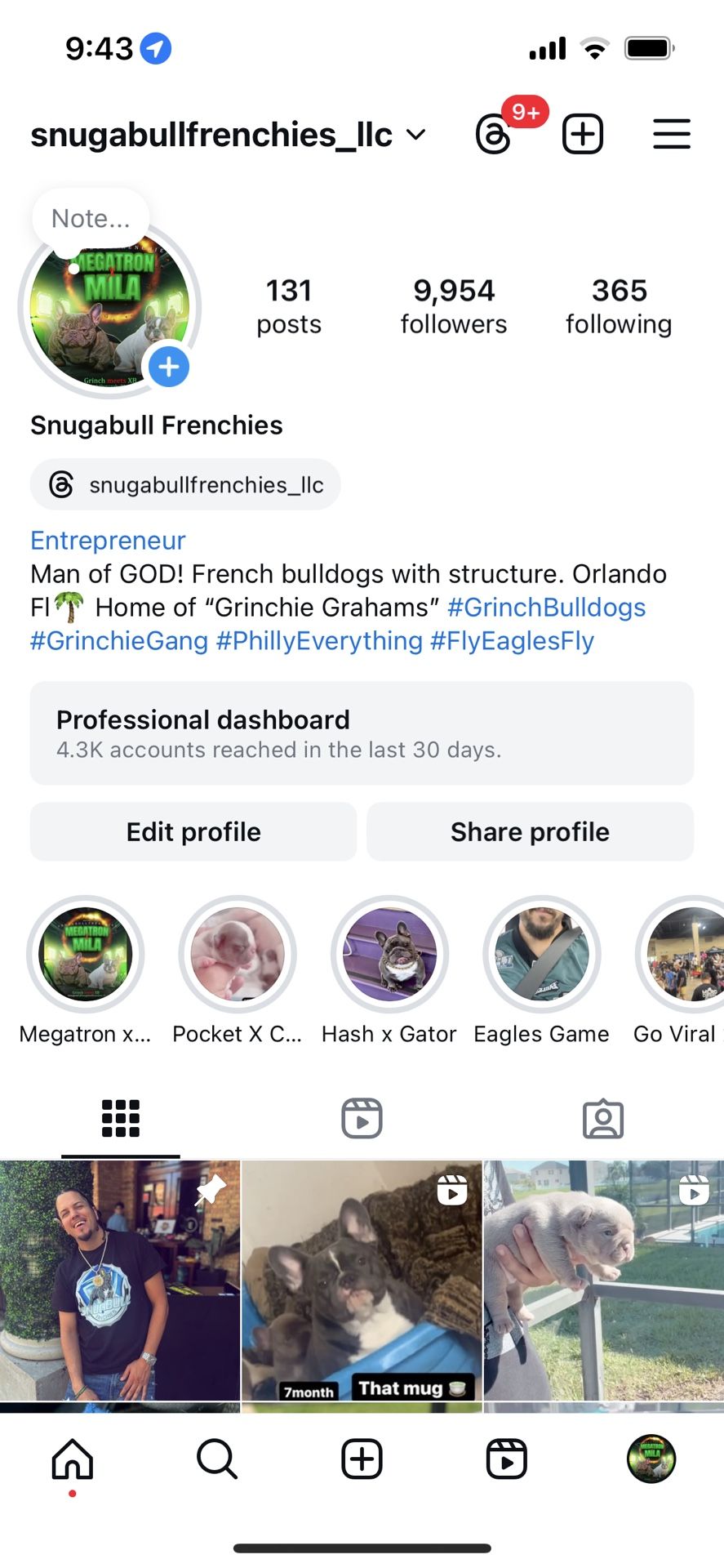Open the Eagles Game highlight
This screenshot has height=1568, width=724.
click(541, 955)
